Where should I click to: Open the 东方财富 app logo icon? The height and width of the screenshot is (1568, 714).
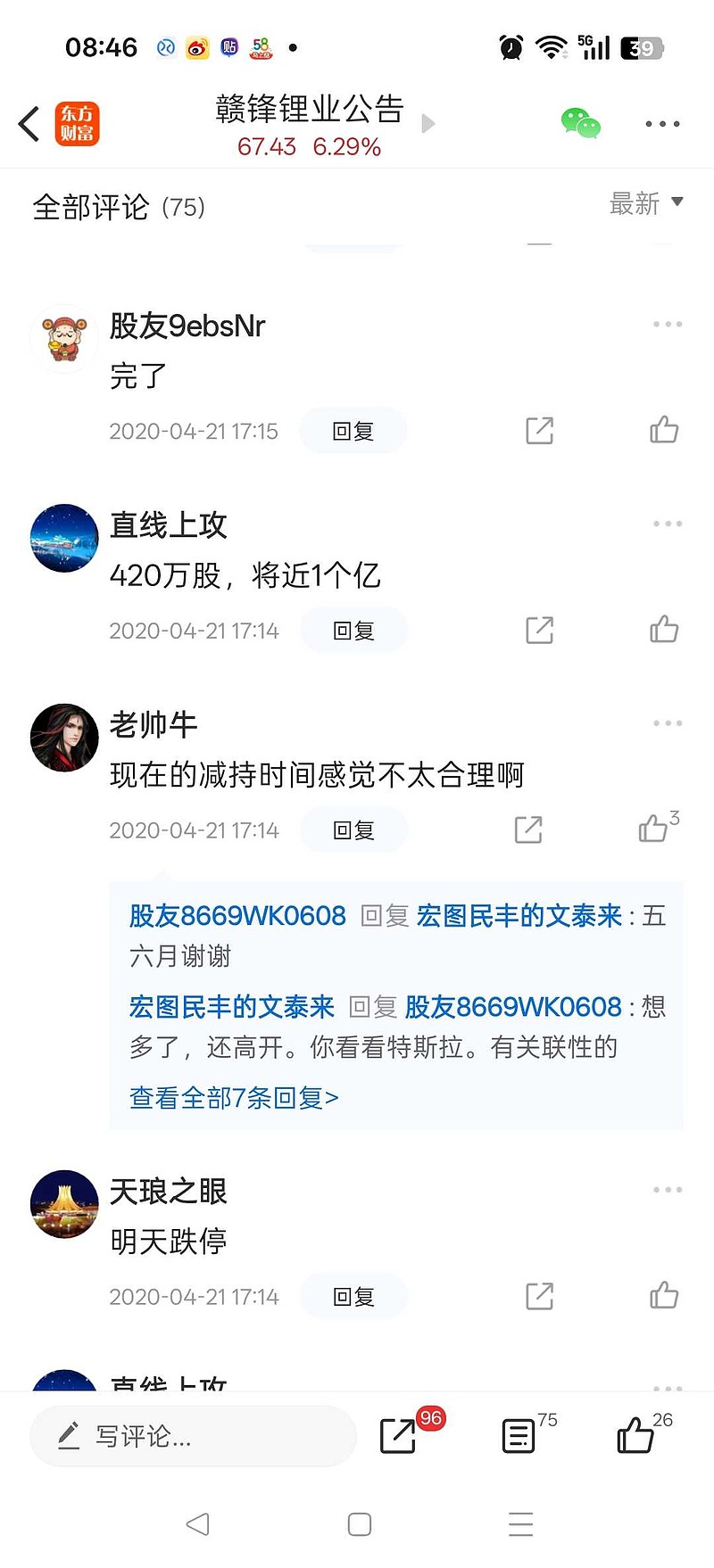coord(78,123)
